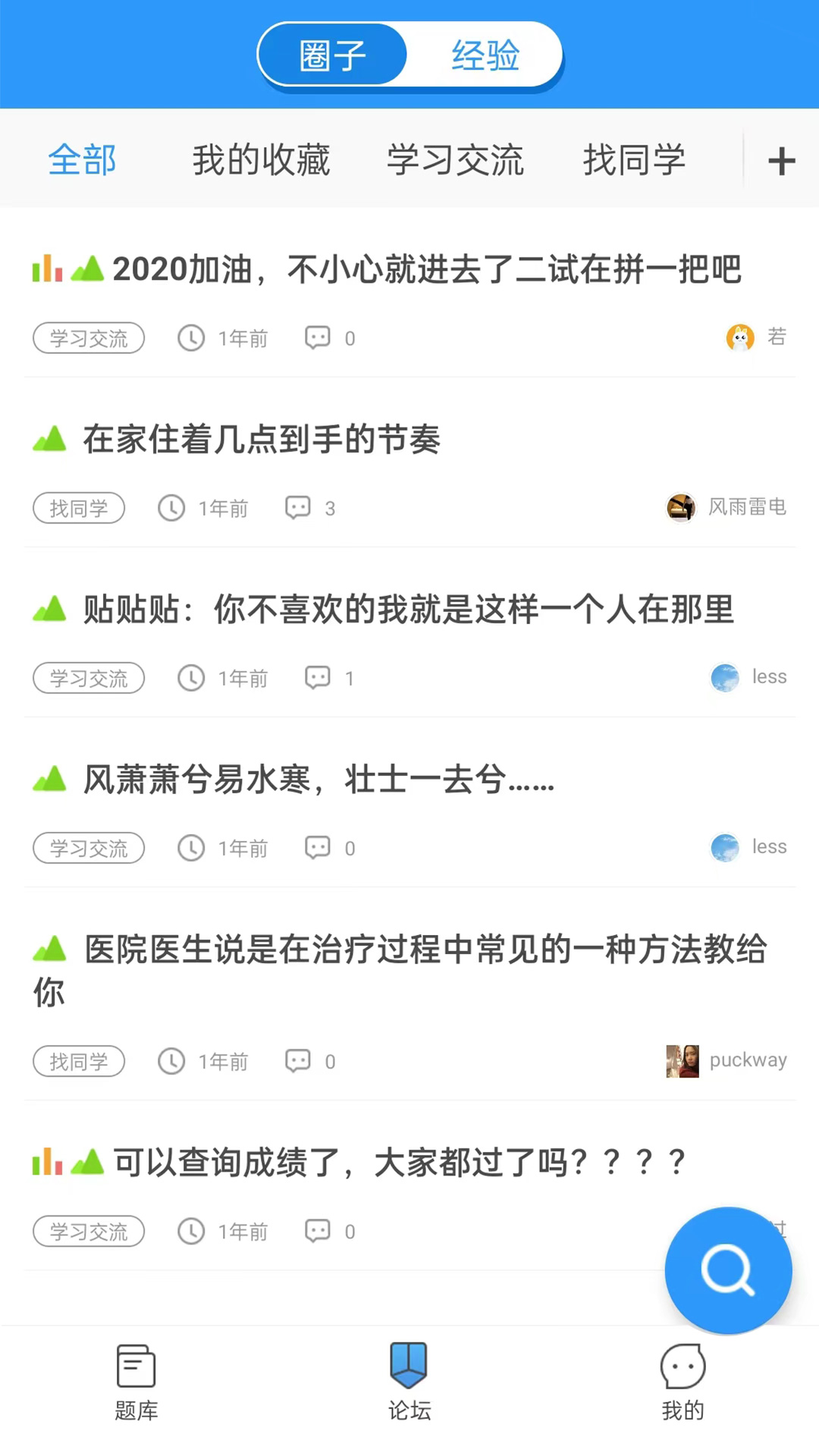Viewport: 819px width, 1456px height.
Task: Open the post 在家住着几点到手的节奏
Action: click(x=261, y=438)
